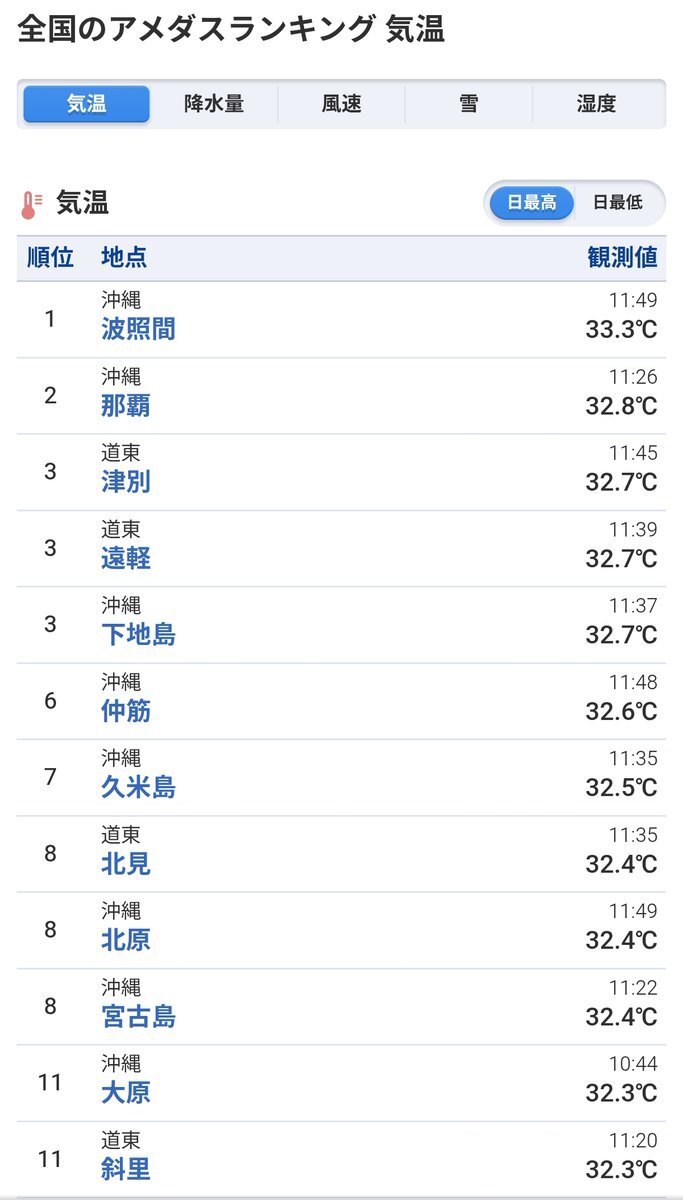Tap the 斜里 location link
This screenshot has height=1200, width=683.
(126, 1168)
